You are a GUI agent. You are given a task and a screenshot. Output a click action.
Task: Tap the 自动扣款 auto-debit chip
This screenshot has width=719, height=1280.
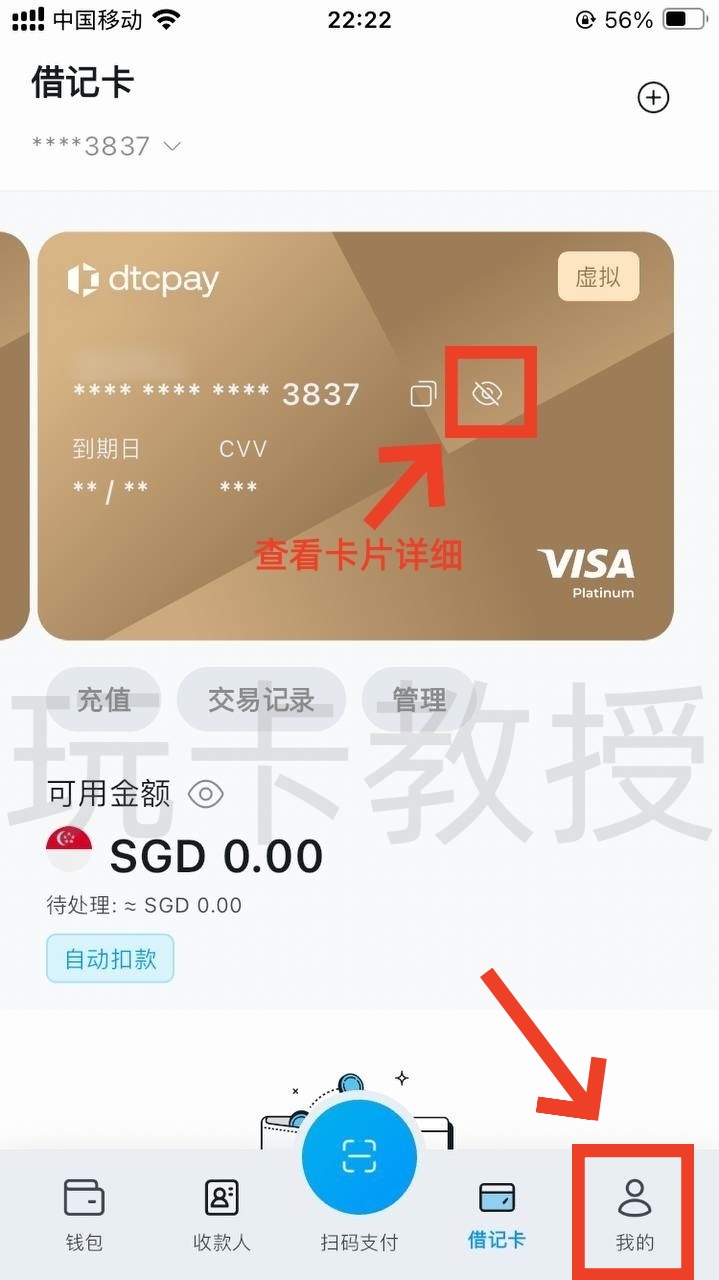pos(110,958)
